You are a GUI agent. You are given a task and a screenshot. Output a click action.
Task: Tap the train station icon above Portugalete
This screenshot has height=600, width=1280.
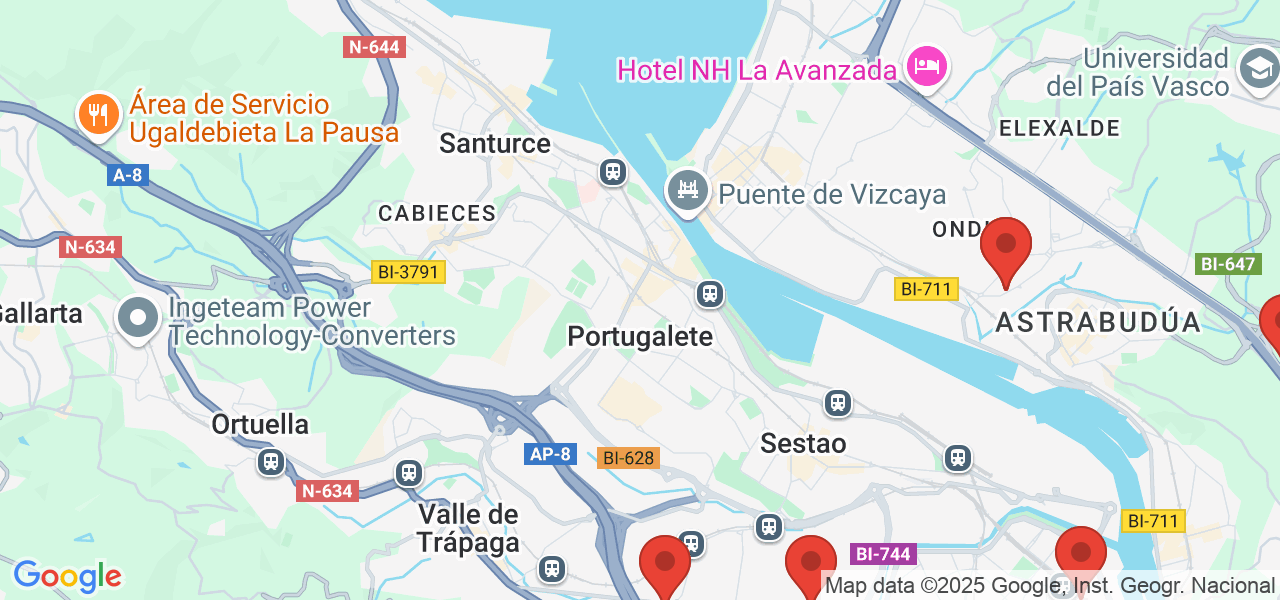(x=710, y=294)
